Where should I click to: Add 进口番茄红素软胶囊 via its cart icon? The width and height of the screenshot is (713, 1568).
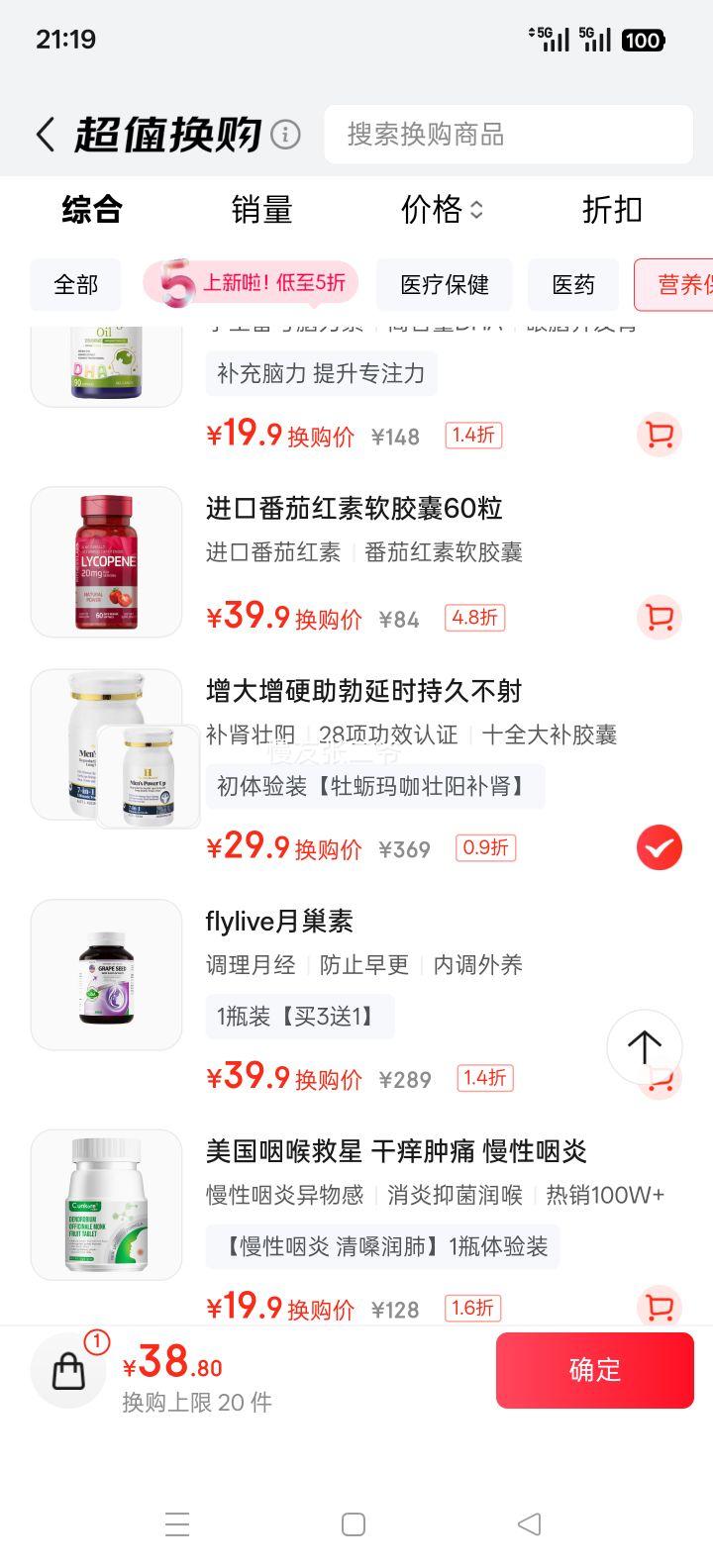659,617
